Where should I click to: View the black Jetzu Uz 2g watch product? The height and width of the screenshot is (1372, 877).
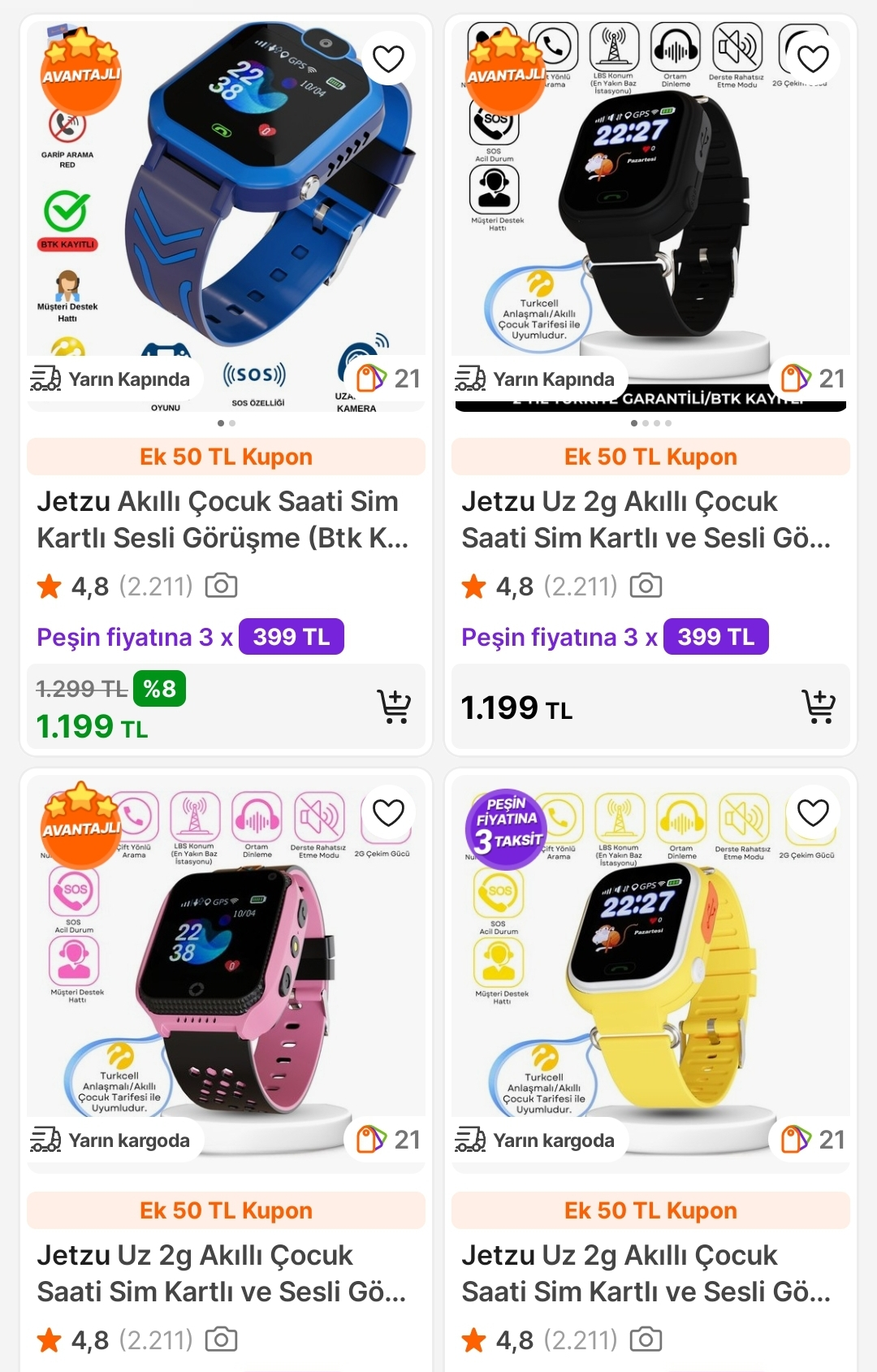646,519
